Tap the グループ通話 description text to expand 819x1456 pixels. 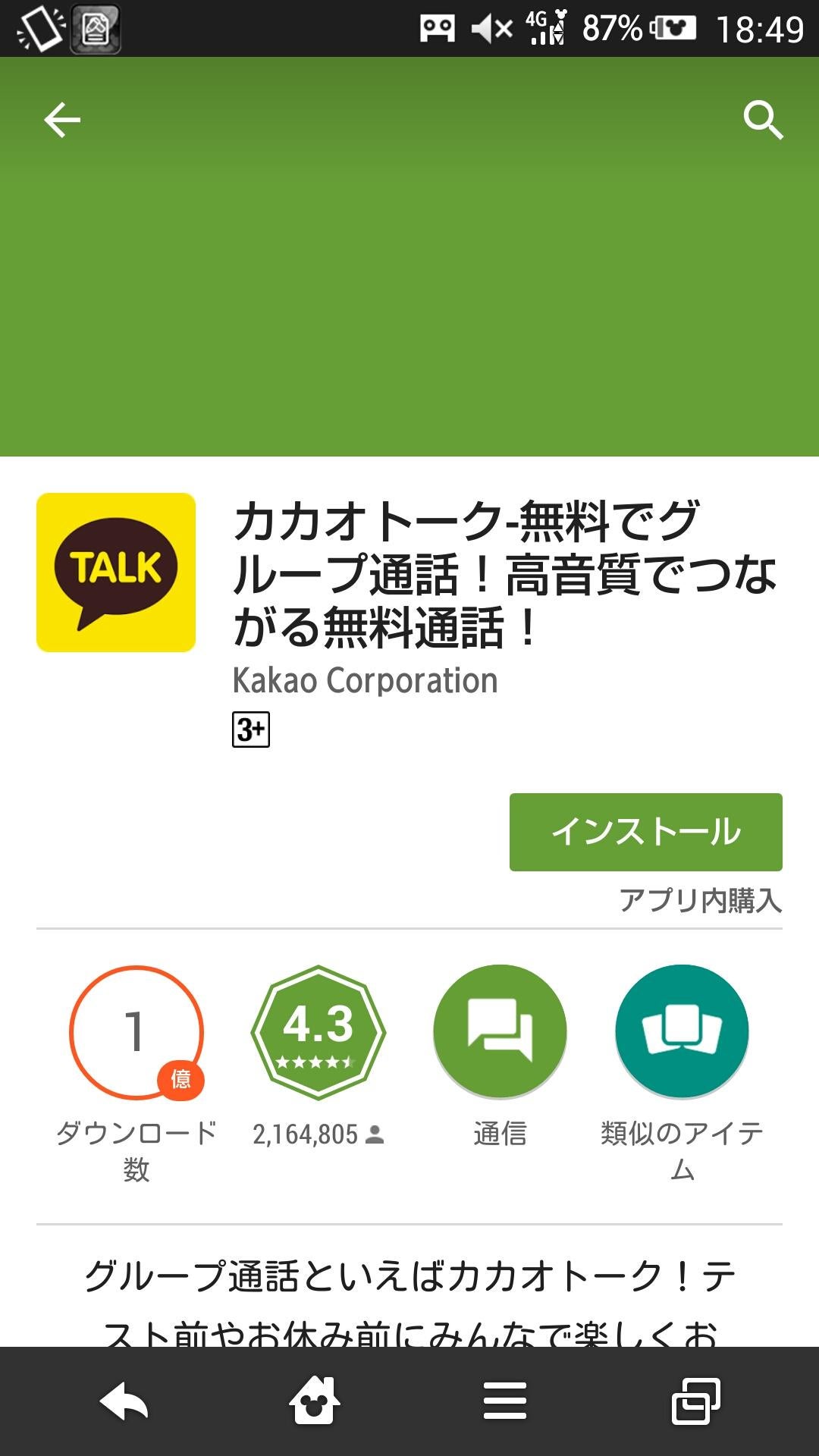409,1274
